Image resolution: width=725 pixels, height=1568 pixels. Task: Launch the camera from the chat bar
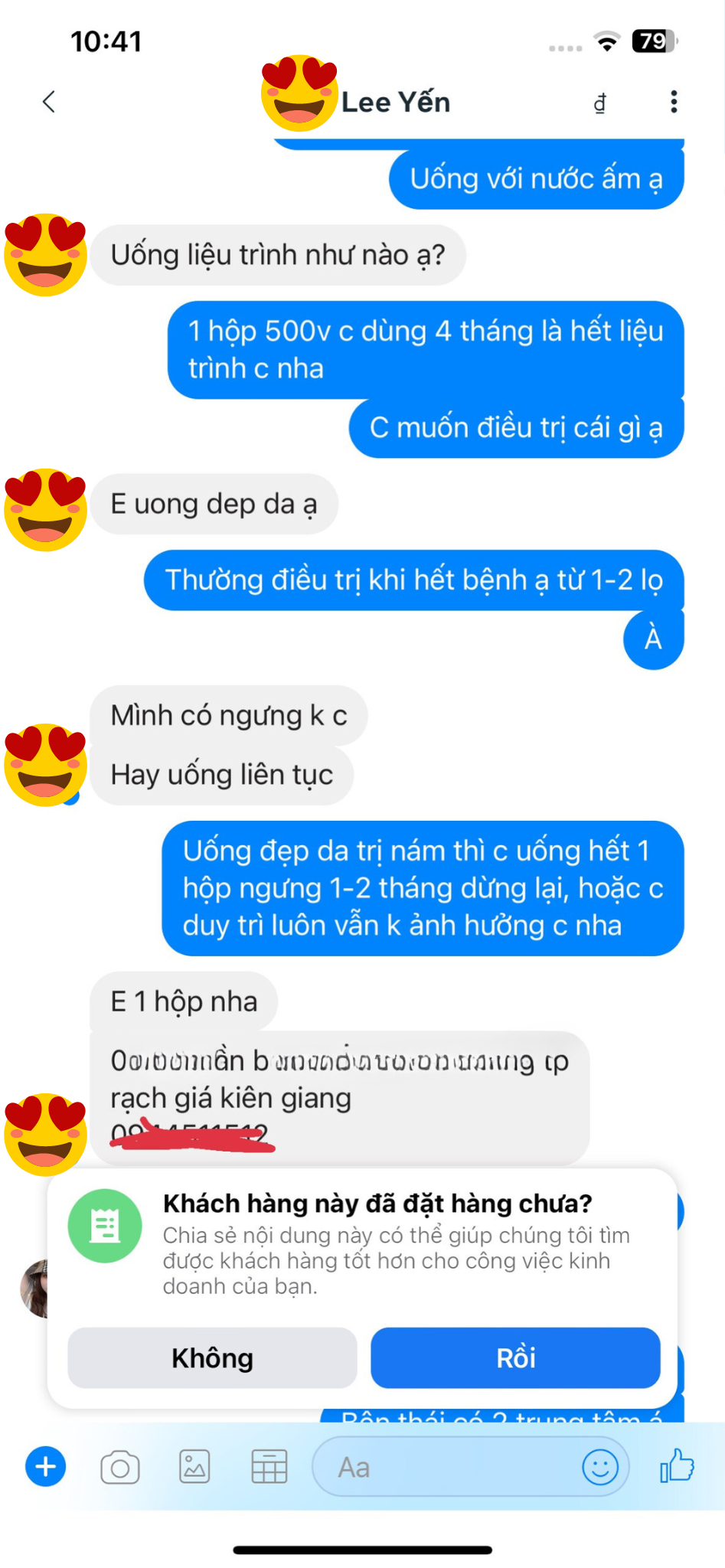120,1467
